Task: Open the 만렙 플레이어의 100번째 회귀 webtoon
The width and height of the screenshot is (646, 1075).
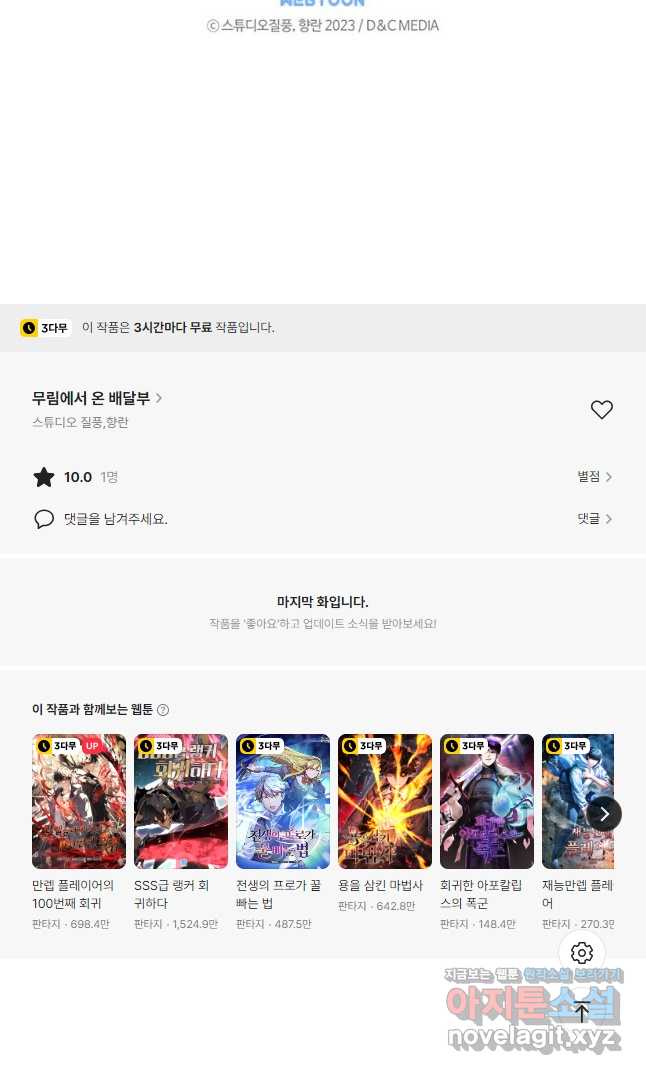Action: click(79, 801)
